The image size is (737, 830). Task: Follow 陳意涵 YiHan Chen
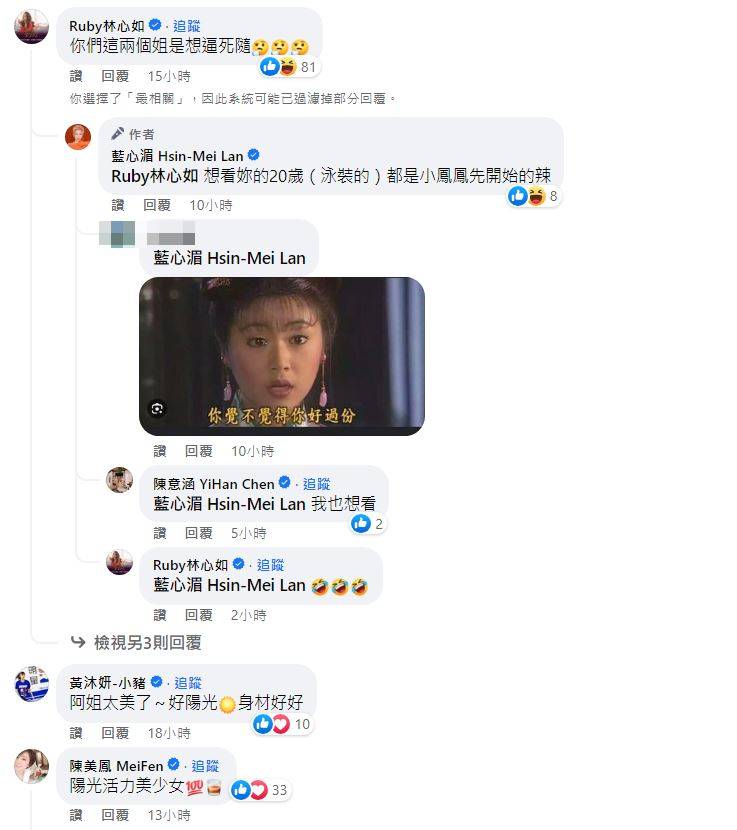click(x=316, y=484)
